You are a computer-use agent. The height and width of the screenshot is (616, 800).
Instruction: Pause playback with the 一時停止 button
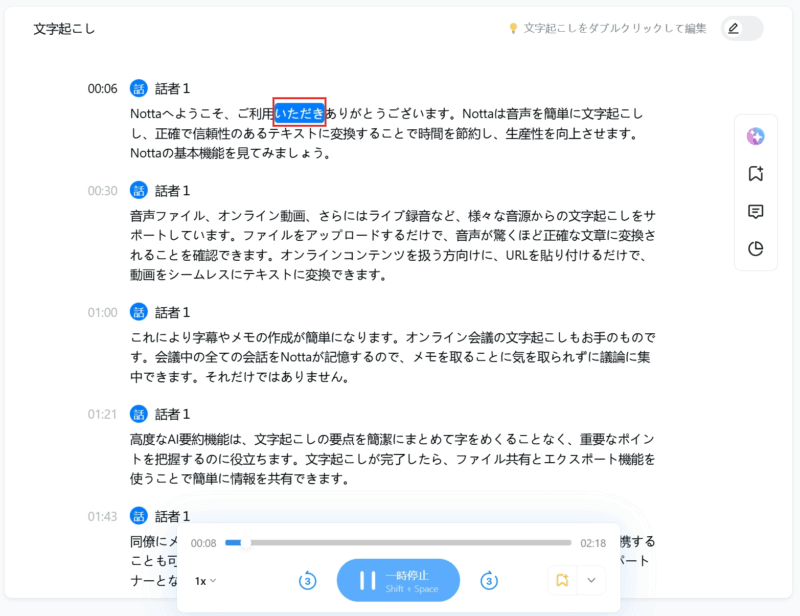coord(398,580)
